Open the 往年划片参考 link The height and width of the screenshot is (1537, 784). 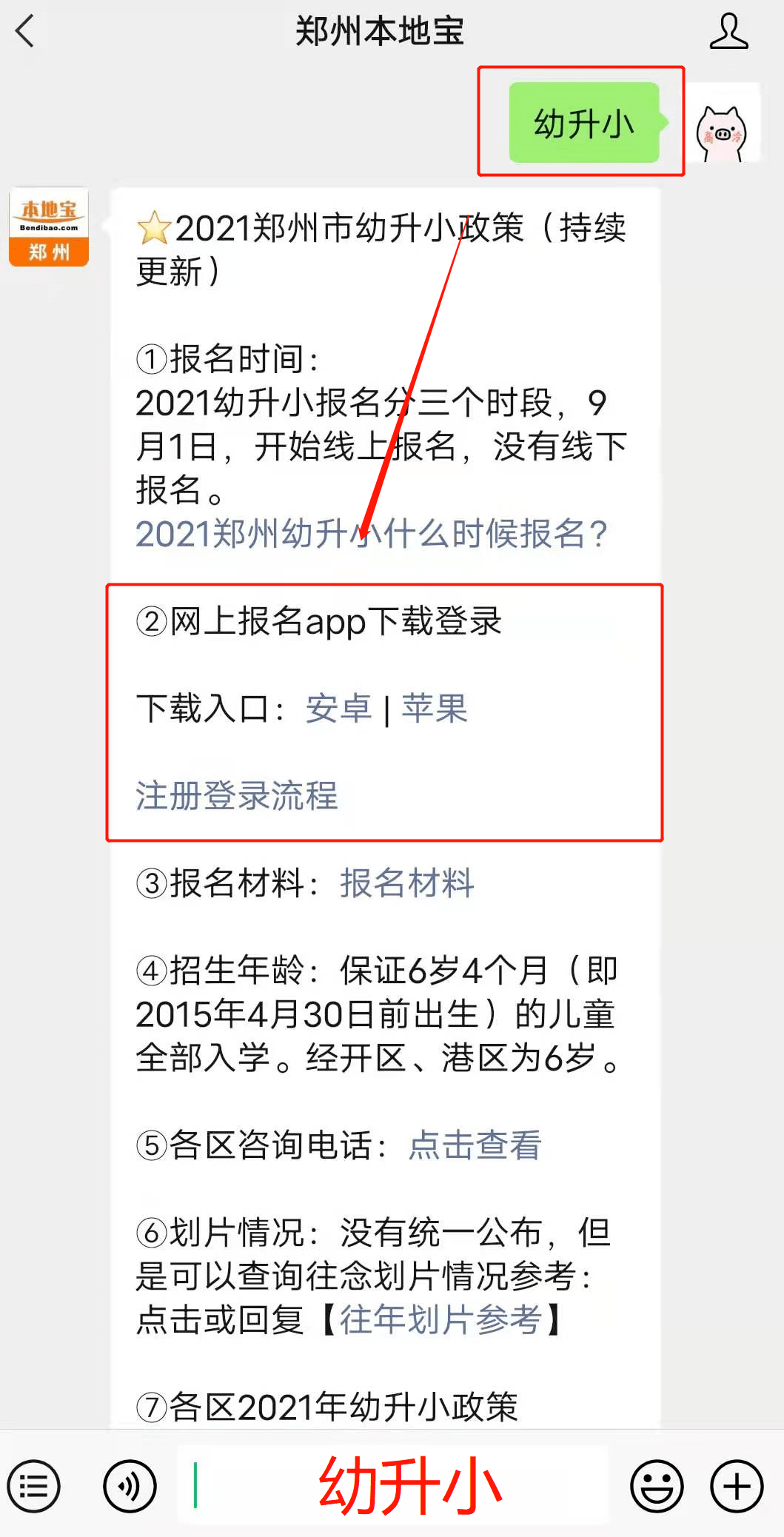pyautogui.click(x=440, y=1320)
